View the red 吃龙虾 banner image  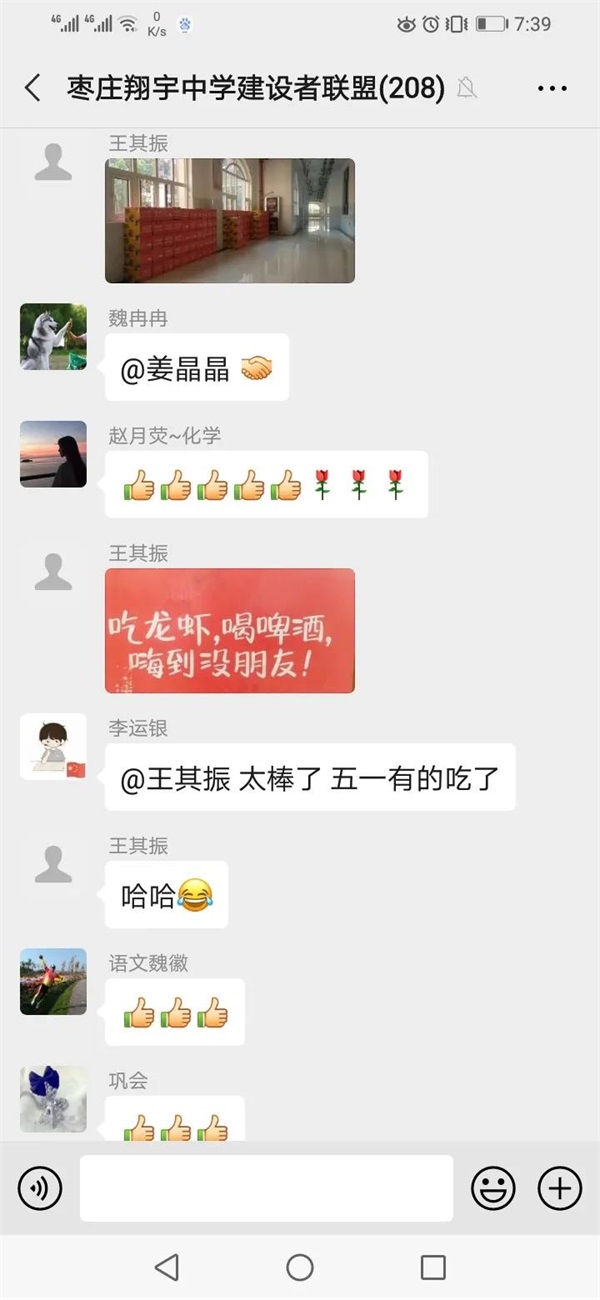(x=230, y=631)
